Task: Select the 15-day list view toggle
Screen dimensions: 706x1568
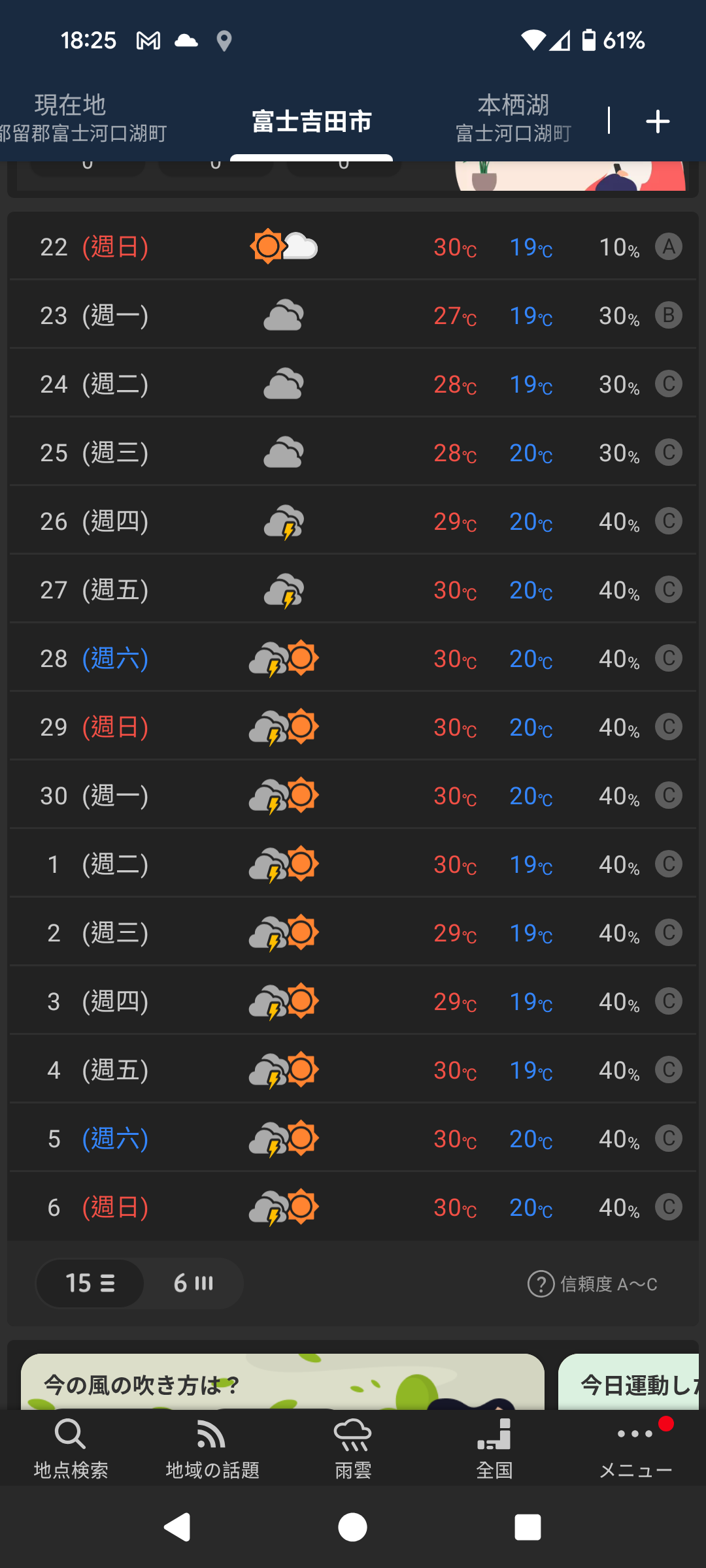Action: click(90, 1283)
